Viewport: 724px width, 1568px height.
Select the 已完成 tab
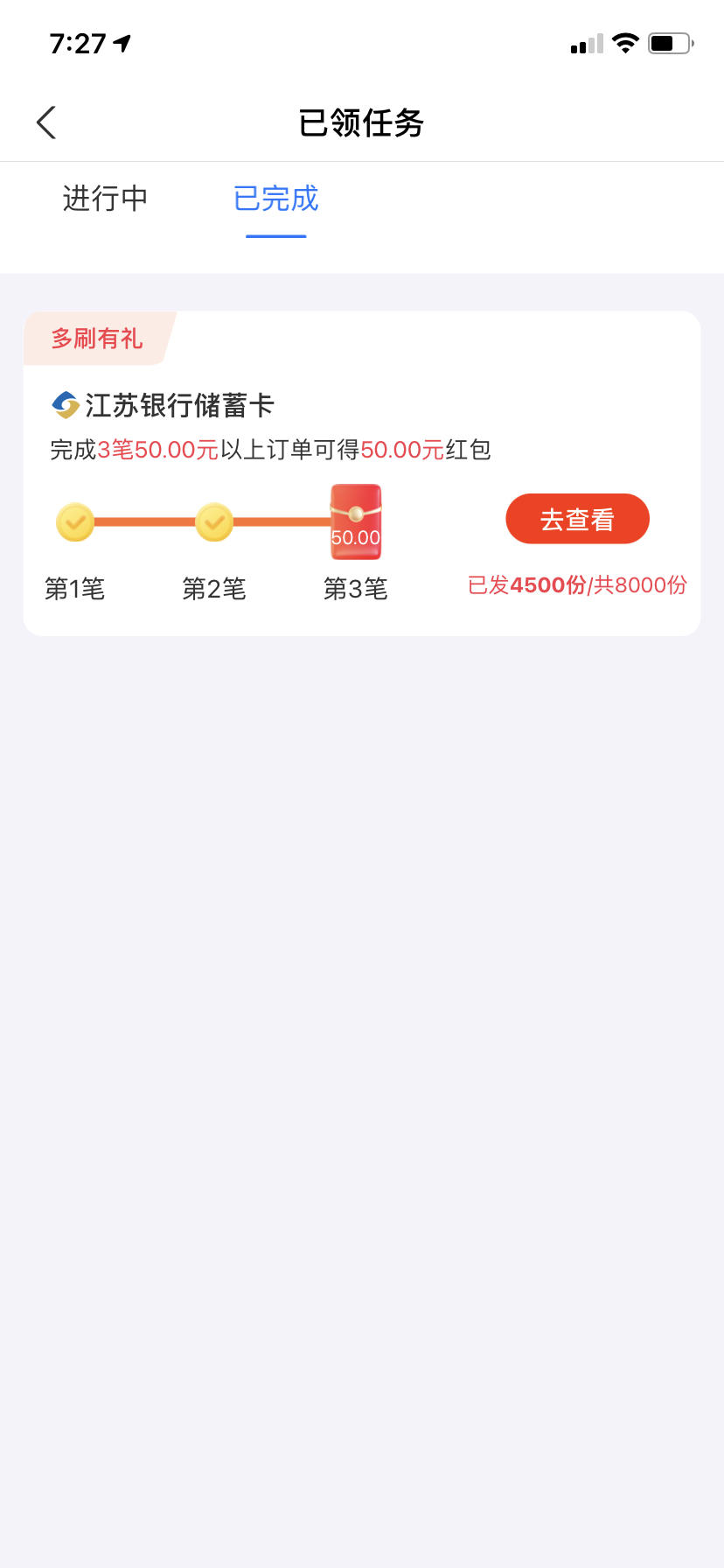click(275, 199)
